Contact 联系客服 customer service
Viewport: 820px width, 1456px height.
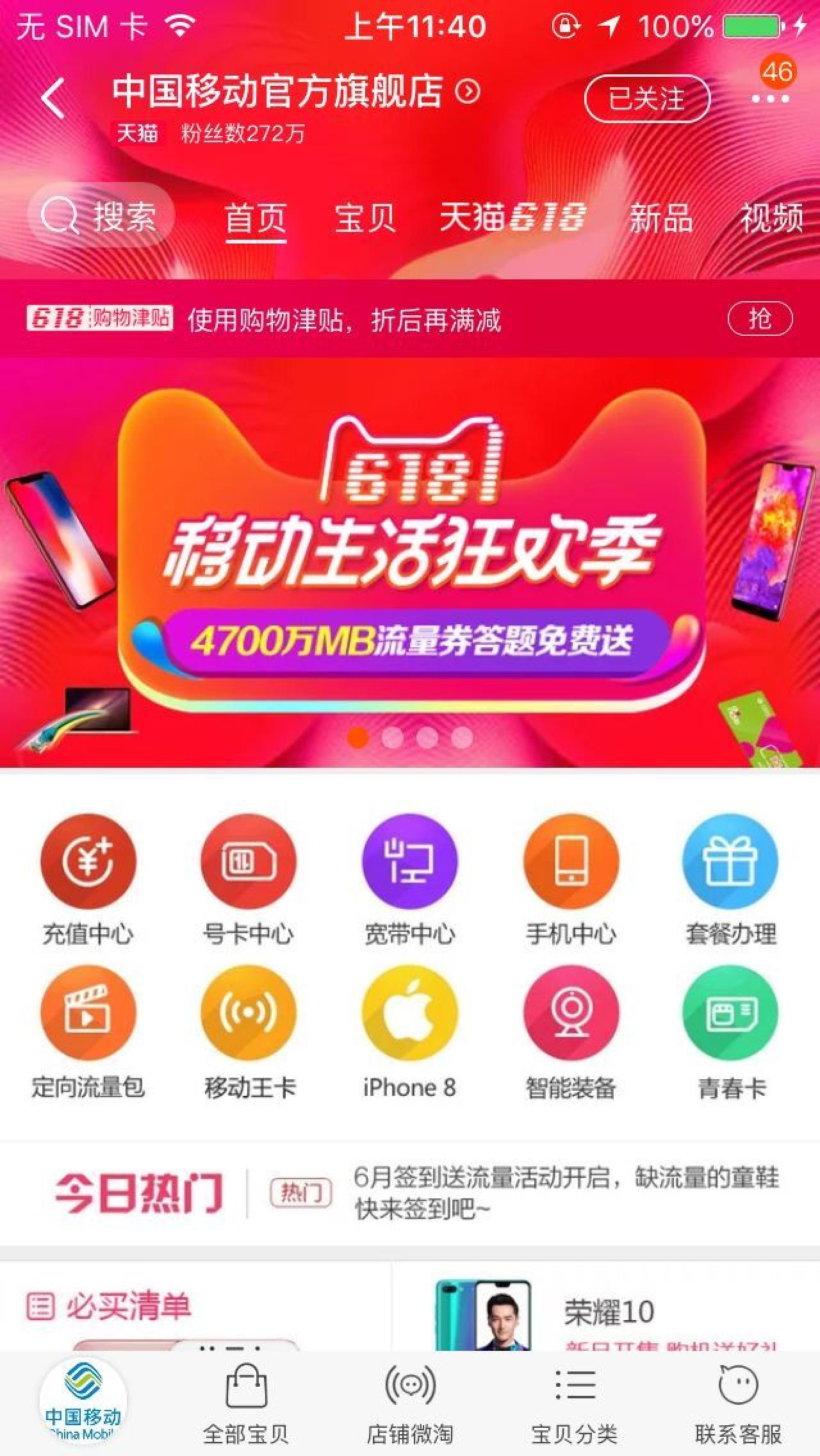pyautogui.click(x=738, y=1403)
